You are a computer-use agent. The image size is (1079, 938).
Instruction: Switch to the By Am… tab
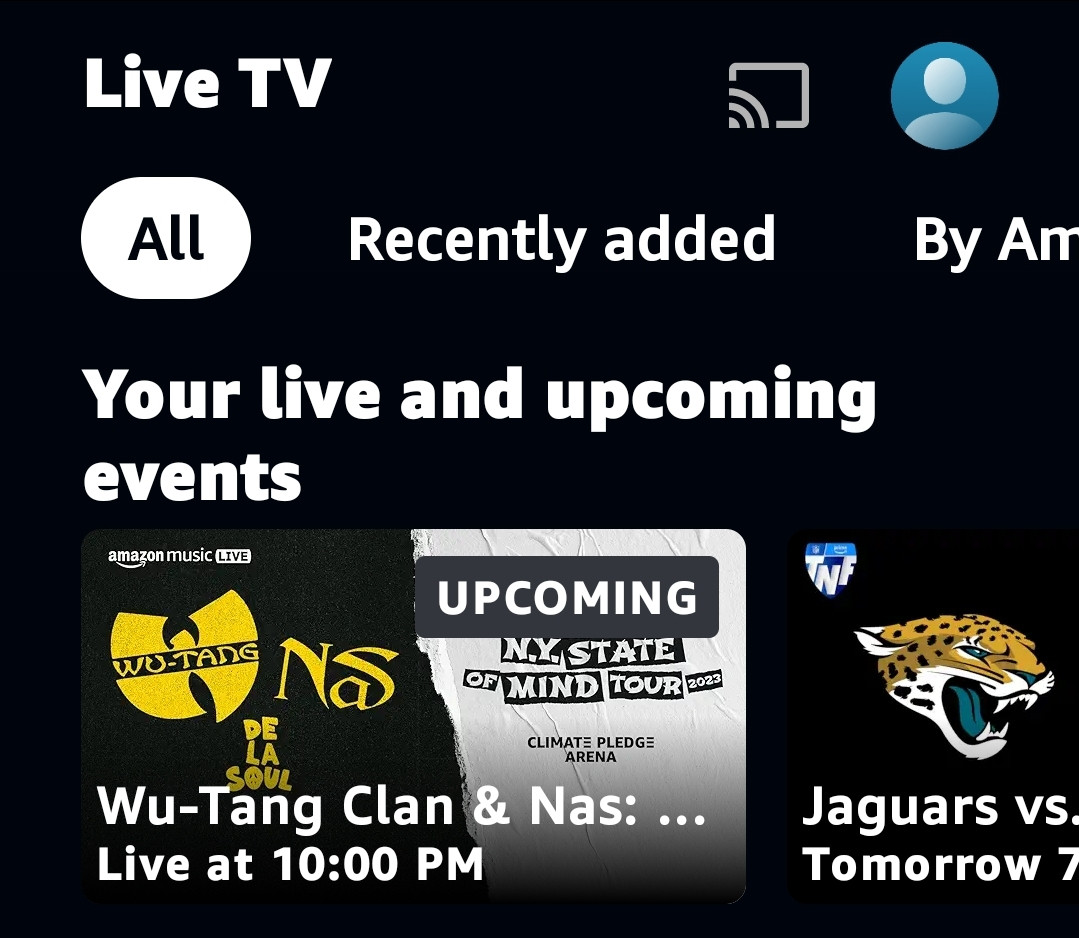(995, 240)
